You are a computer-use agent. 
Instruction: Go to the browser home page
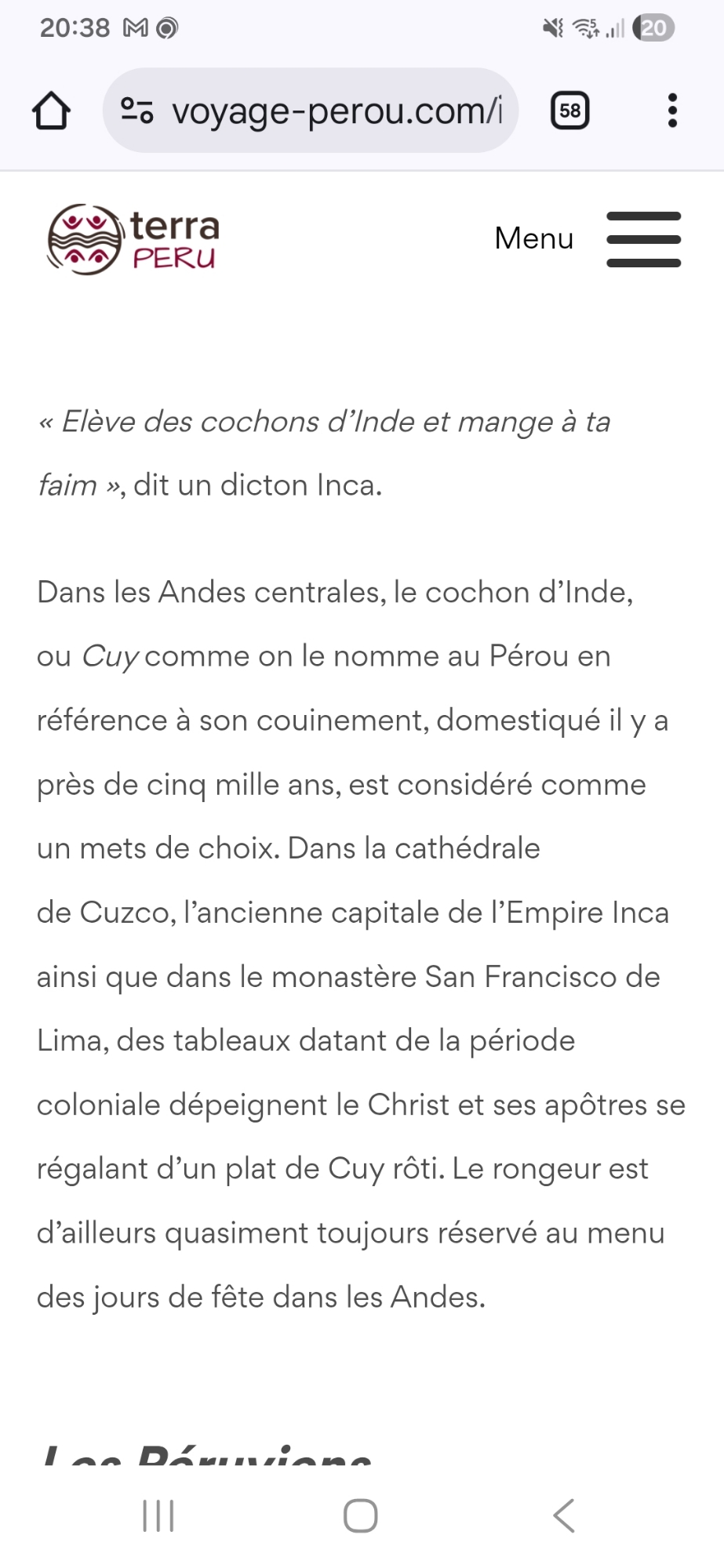point(51,111)
